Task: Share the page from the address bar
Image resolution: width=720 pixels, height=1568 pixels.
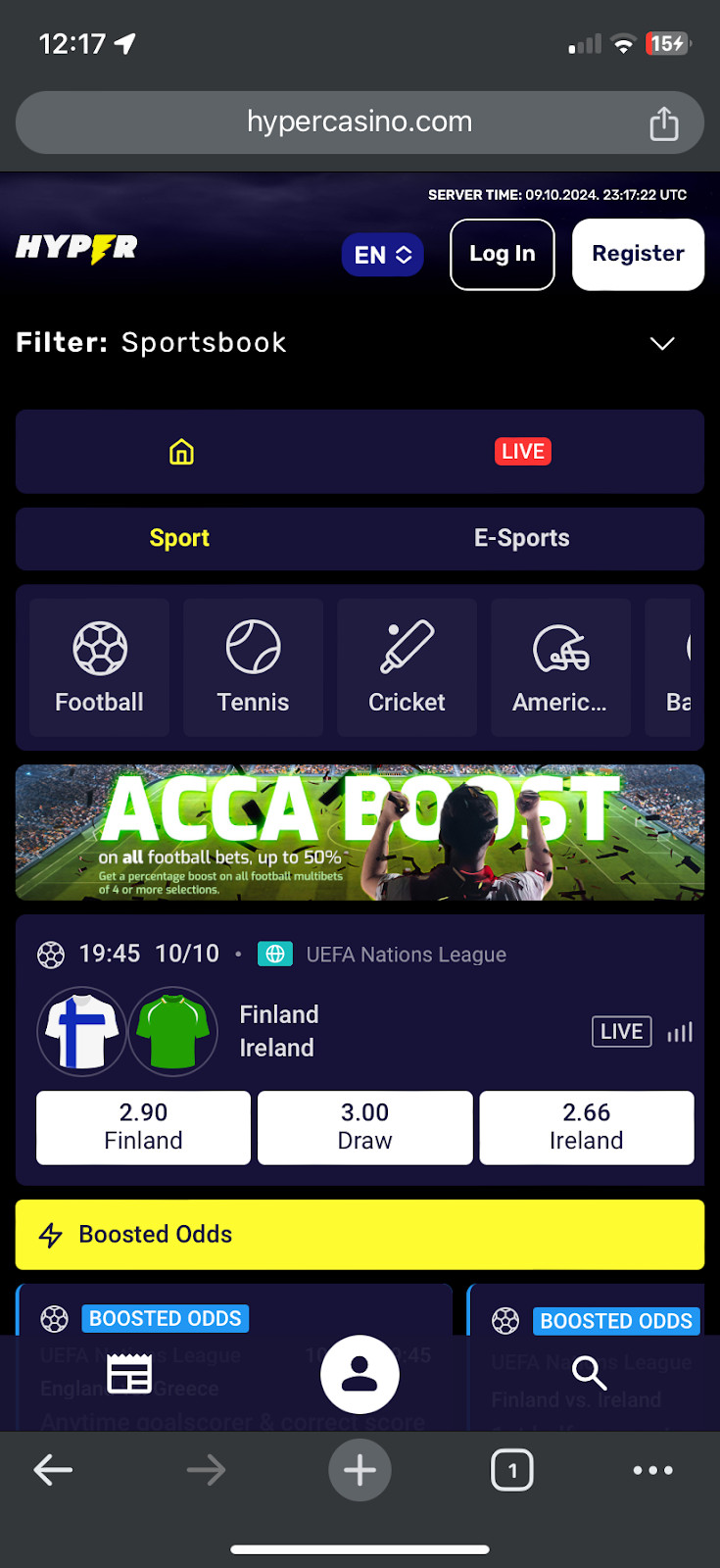Action: click(x=663, y=123)
